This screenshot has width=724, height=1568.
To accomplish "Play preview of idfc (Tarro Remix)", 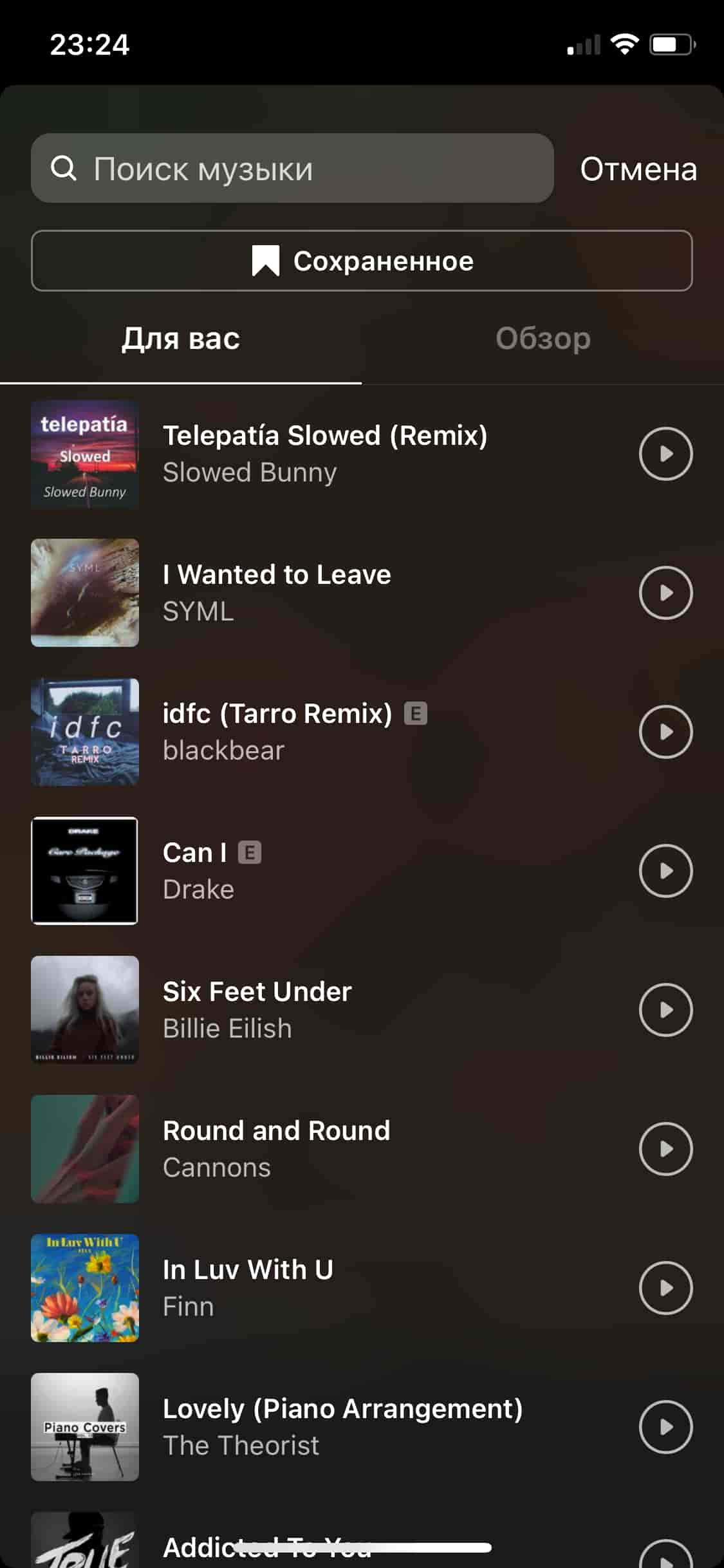I will (665, 732).
